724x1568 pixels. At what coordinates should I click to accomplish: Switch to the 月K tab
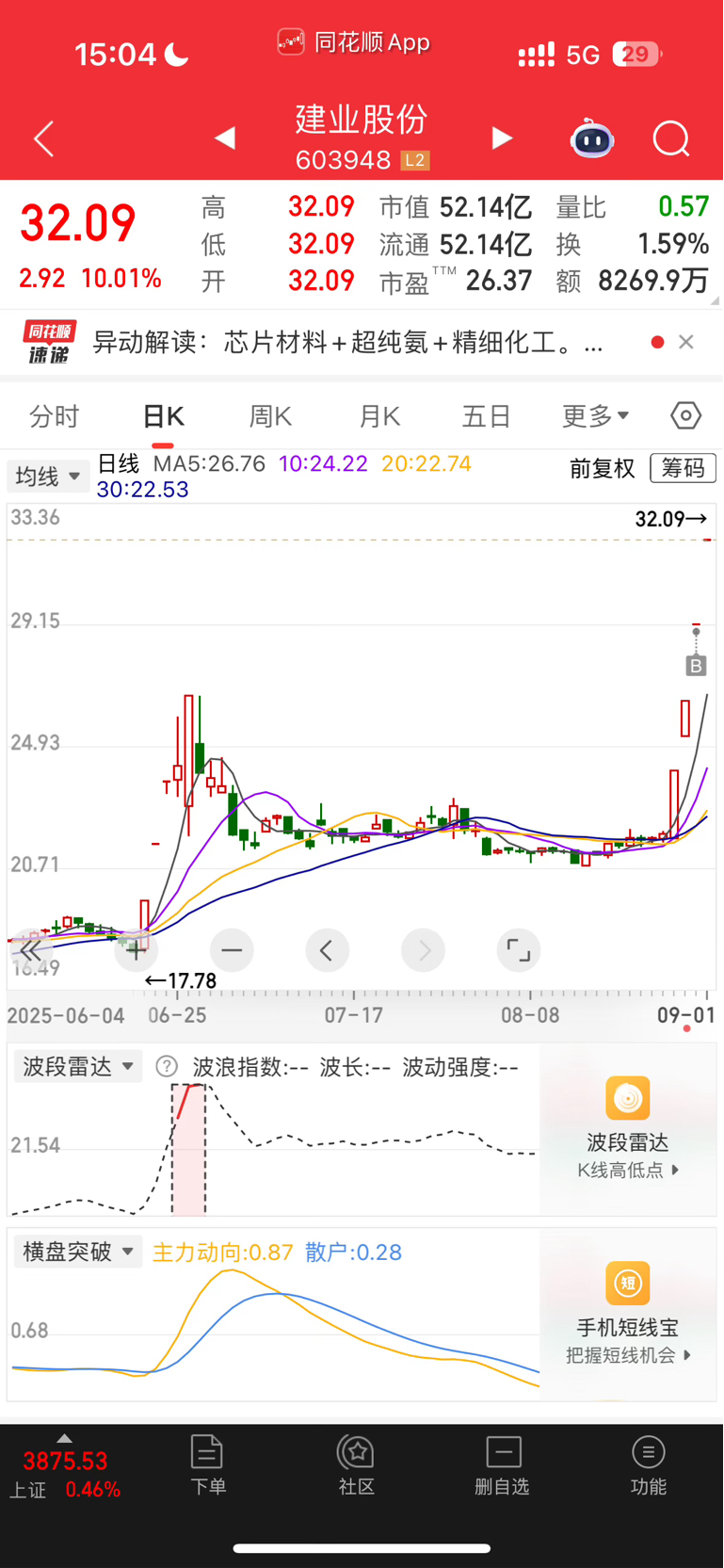pos(379,416)
